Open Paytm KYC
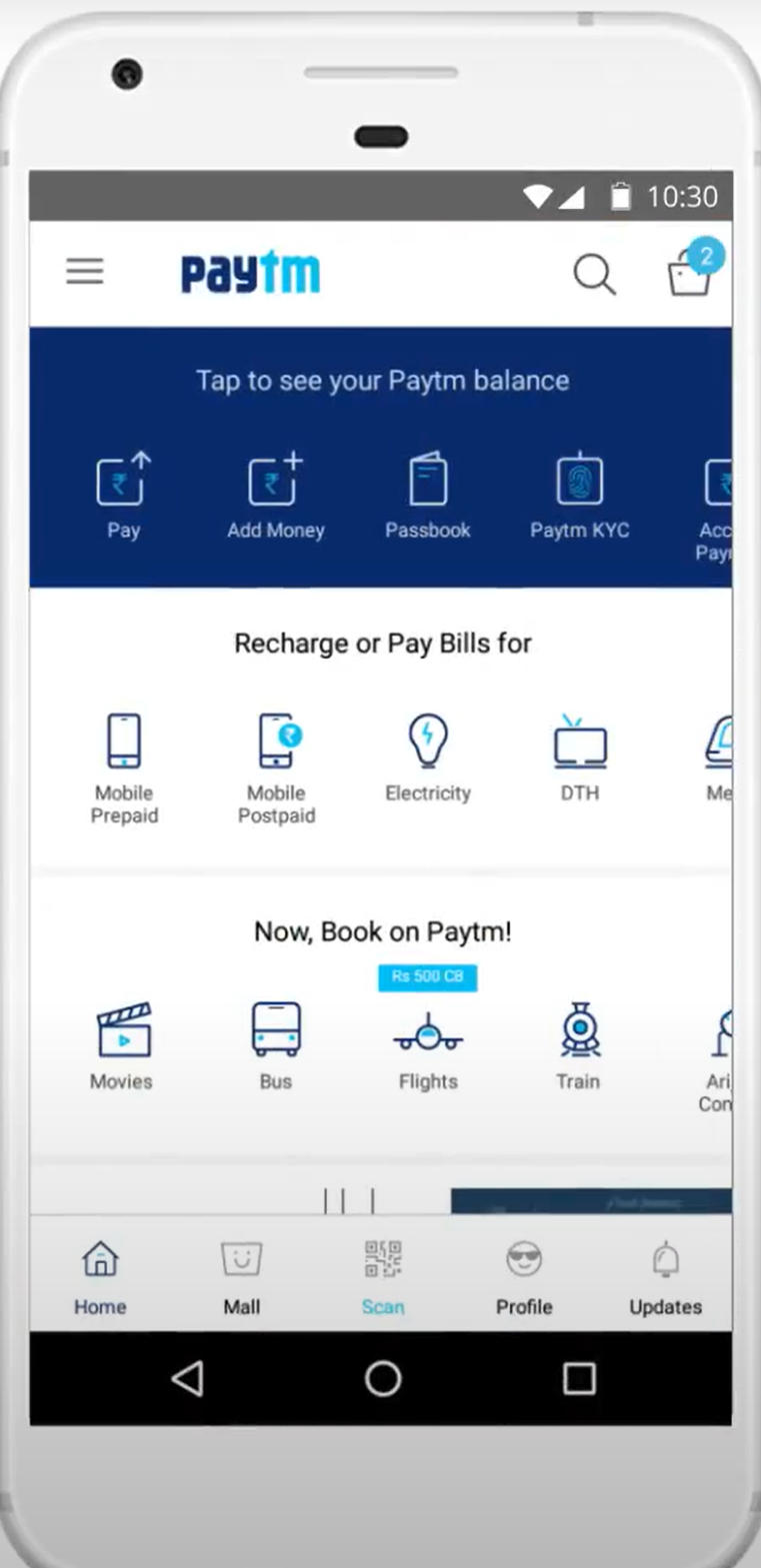 pyautogui.click(x=580, y=495)
